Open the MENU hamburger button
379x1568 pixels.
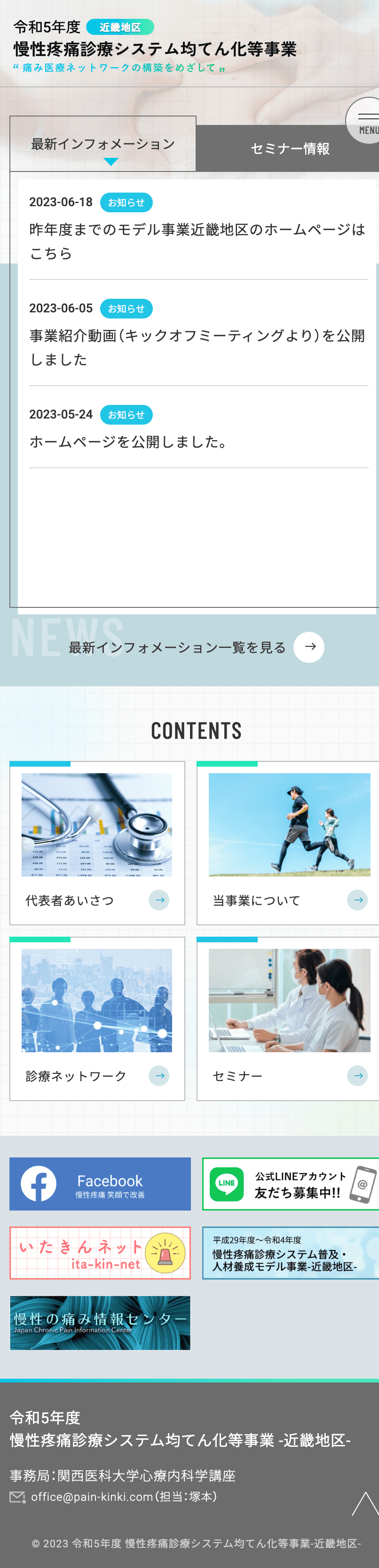(365, 121)
